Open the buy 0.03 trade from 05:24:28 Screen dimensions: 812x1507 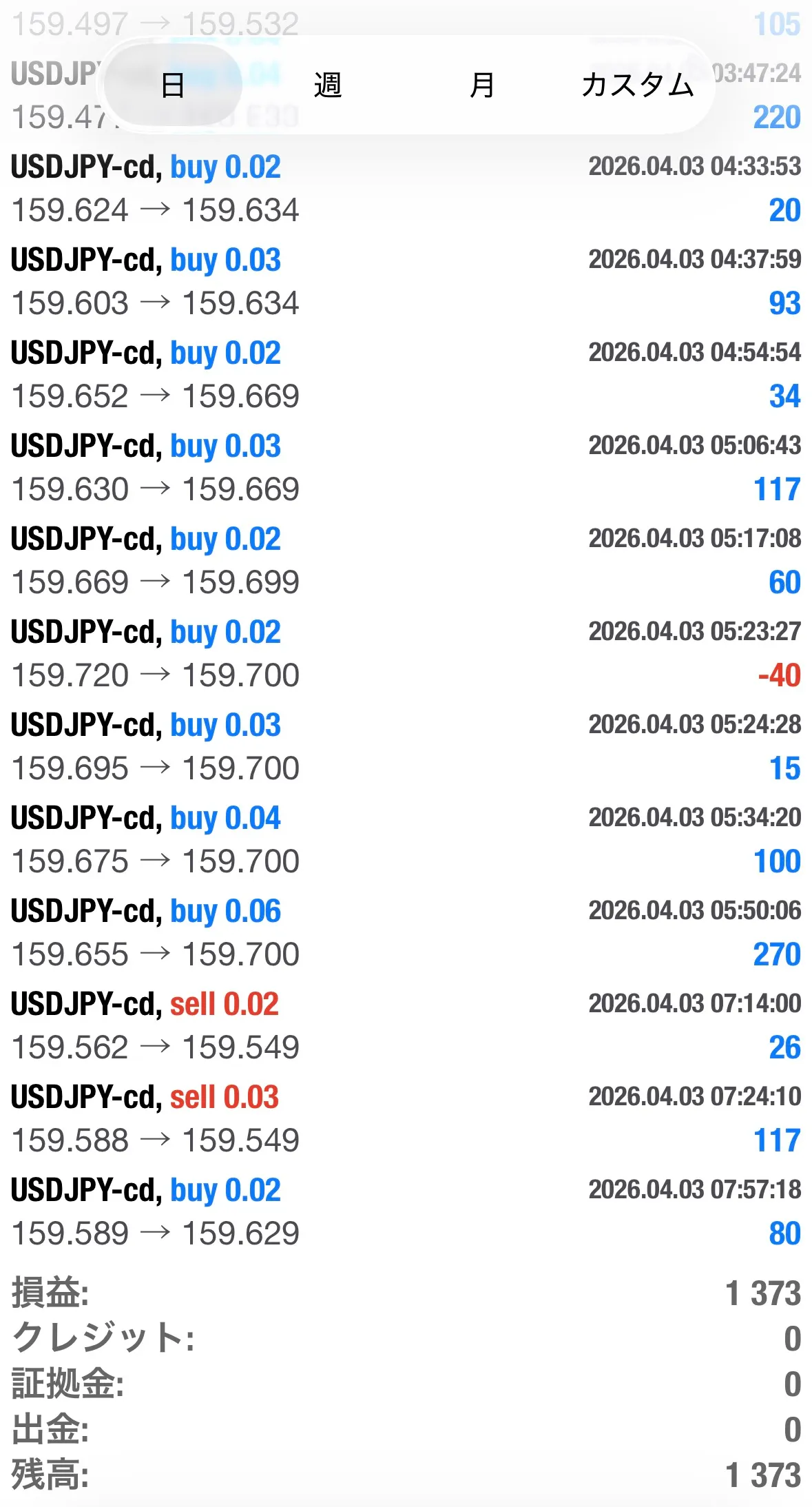406,746
